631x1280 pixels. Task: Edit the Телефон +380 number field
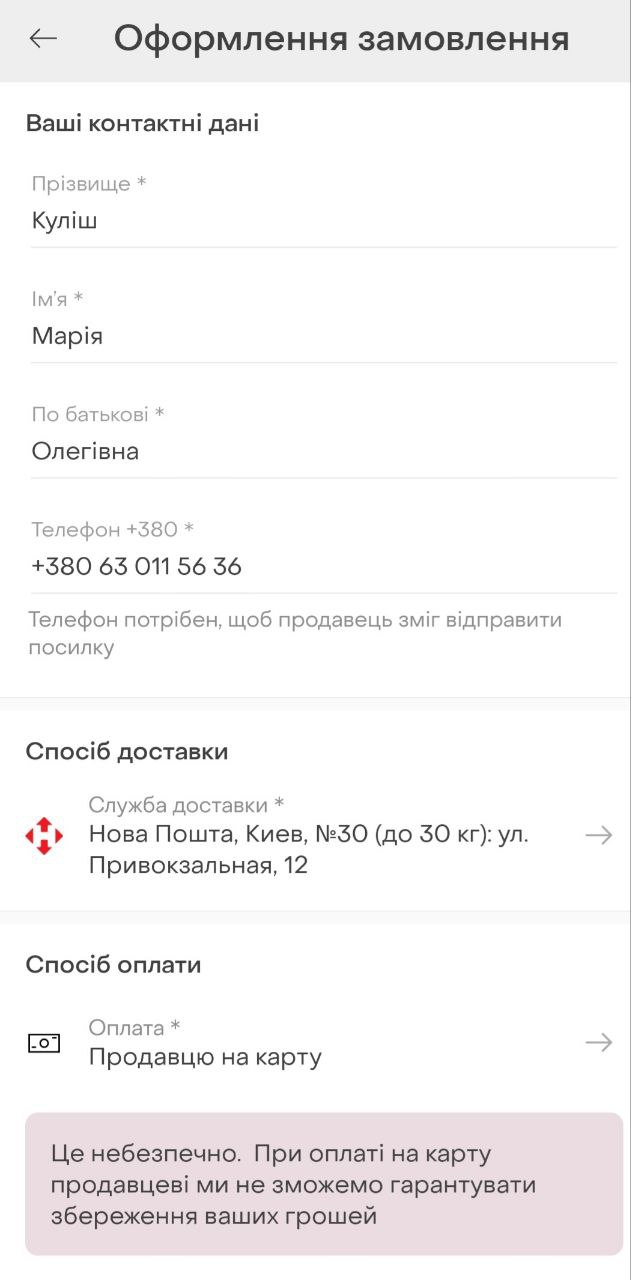point(324,554)
